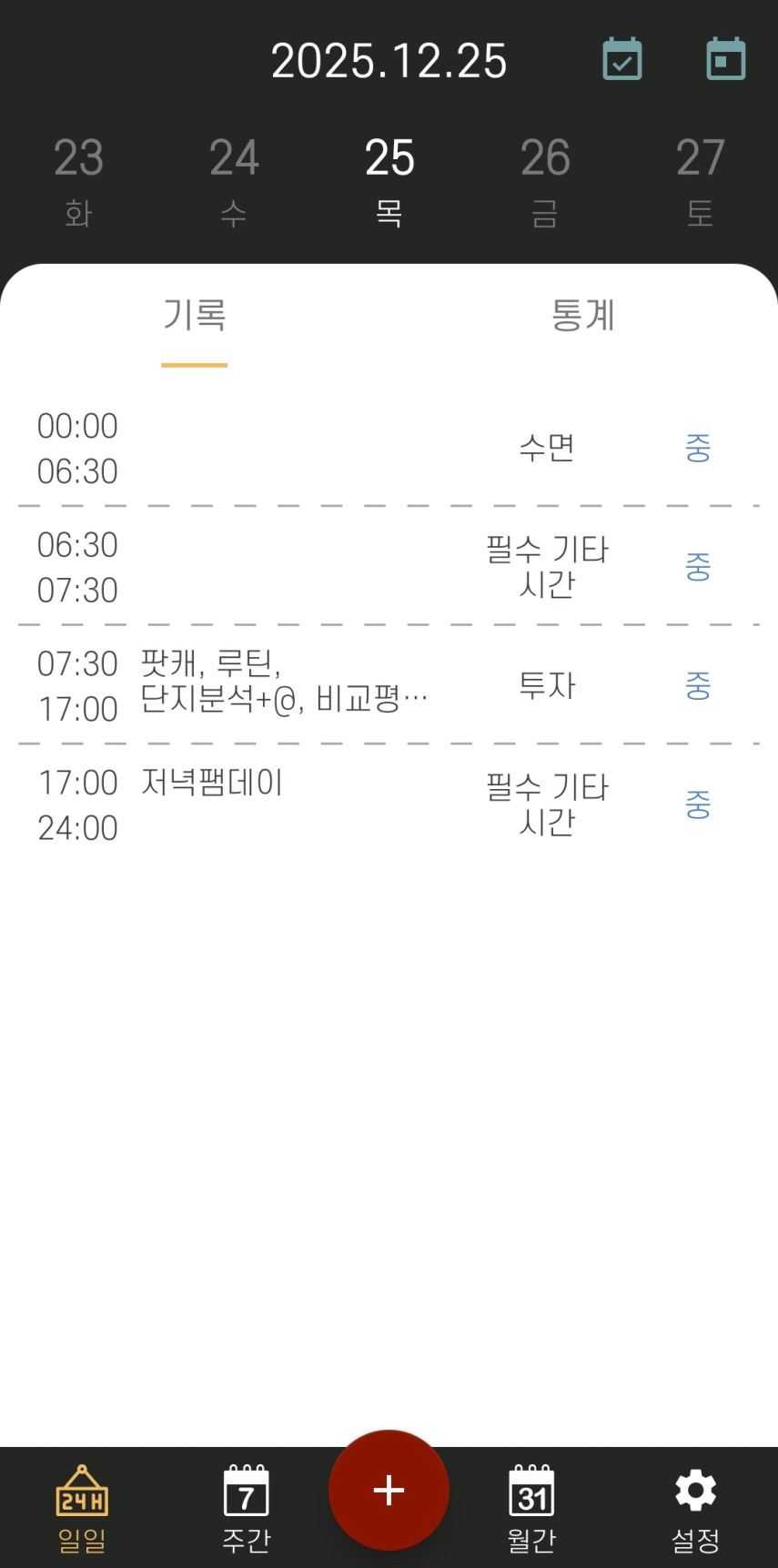Open the 저녁팸데이 record
The width and height of the screenshot is (778, 1568).
click(x=389, y=804)
